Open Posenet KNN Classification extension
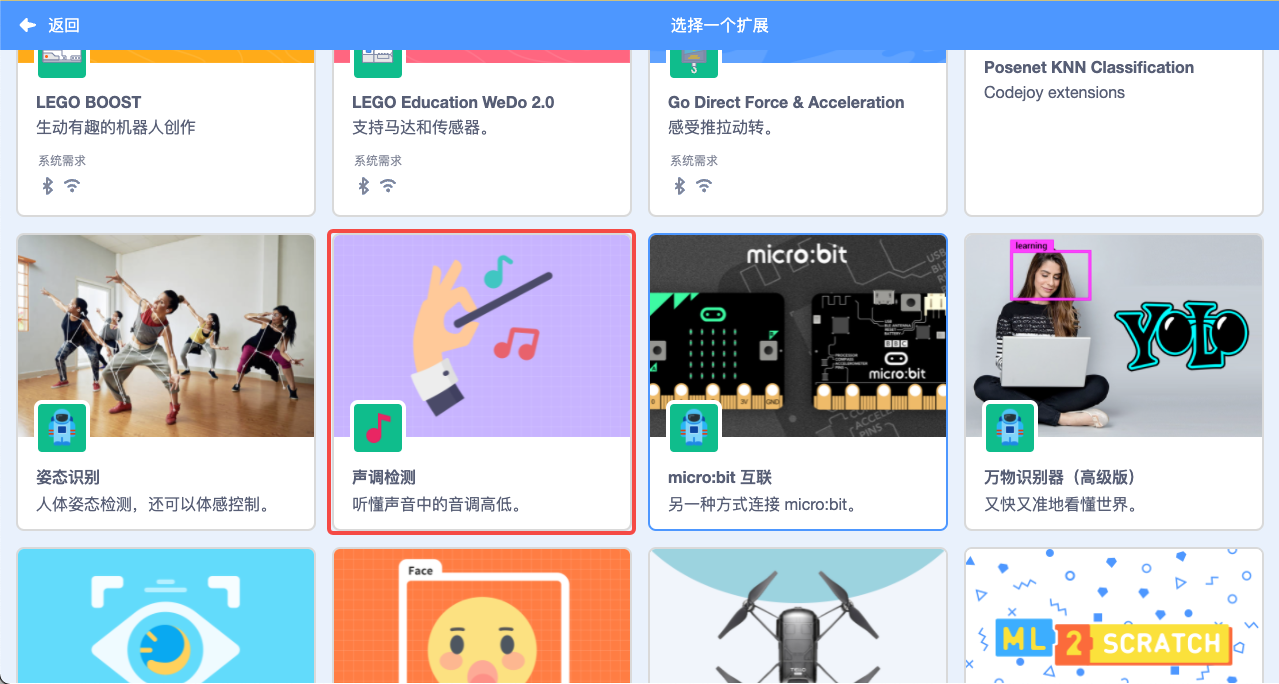 (x=1113, y=130)
